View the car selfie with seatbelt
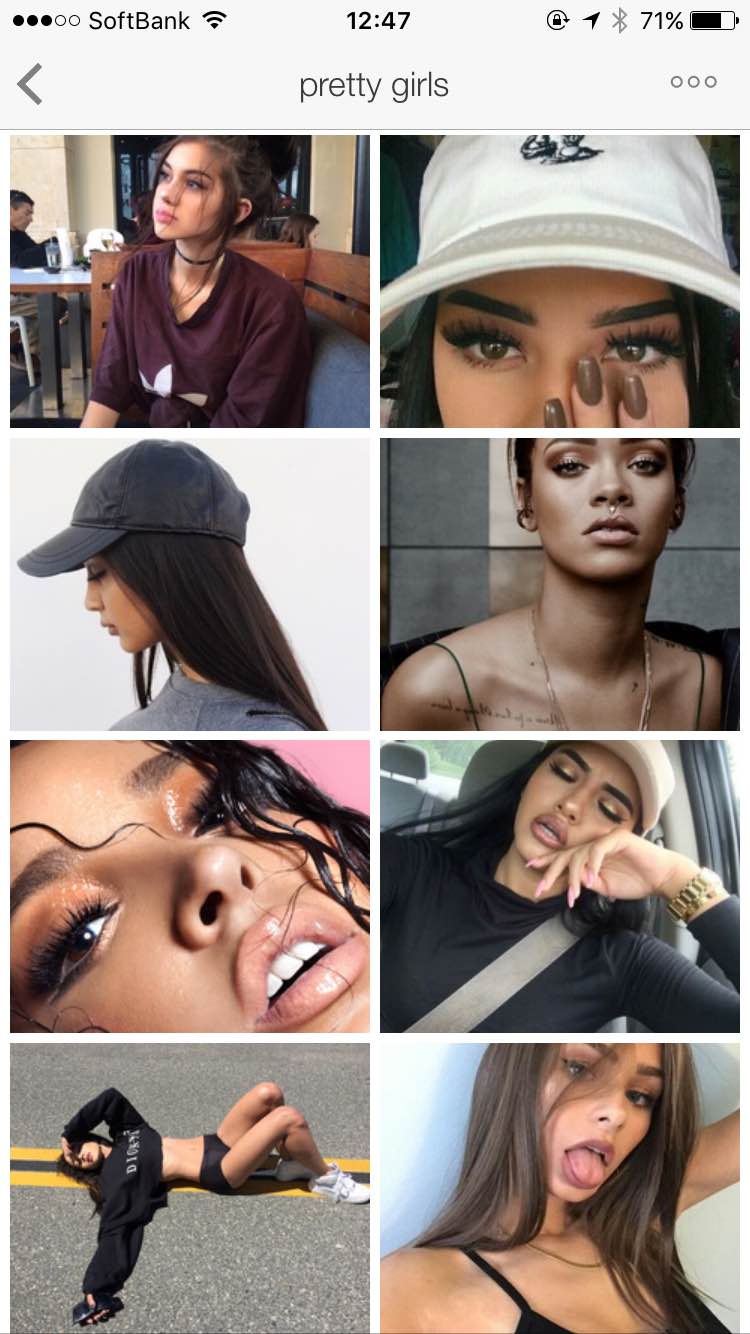Image resolution: width=750 pixels, height=1334 pixels. 560,887
